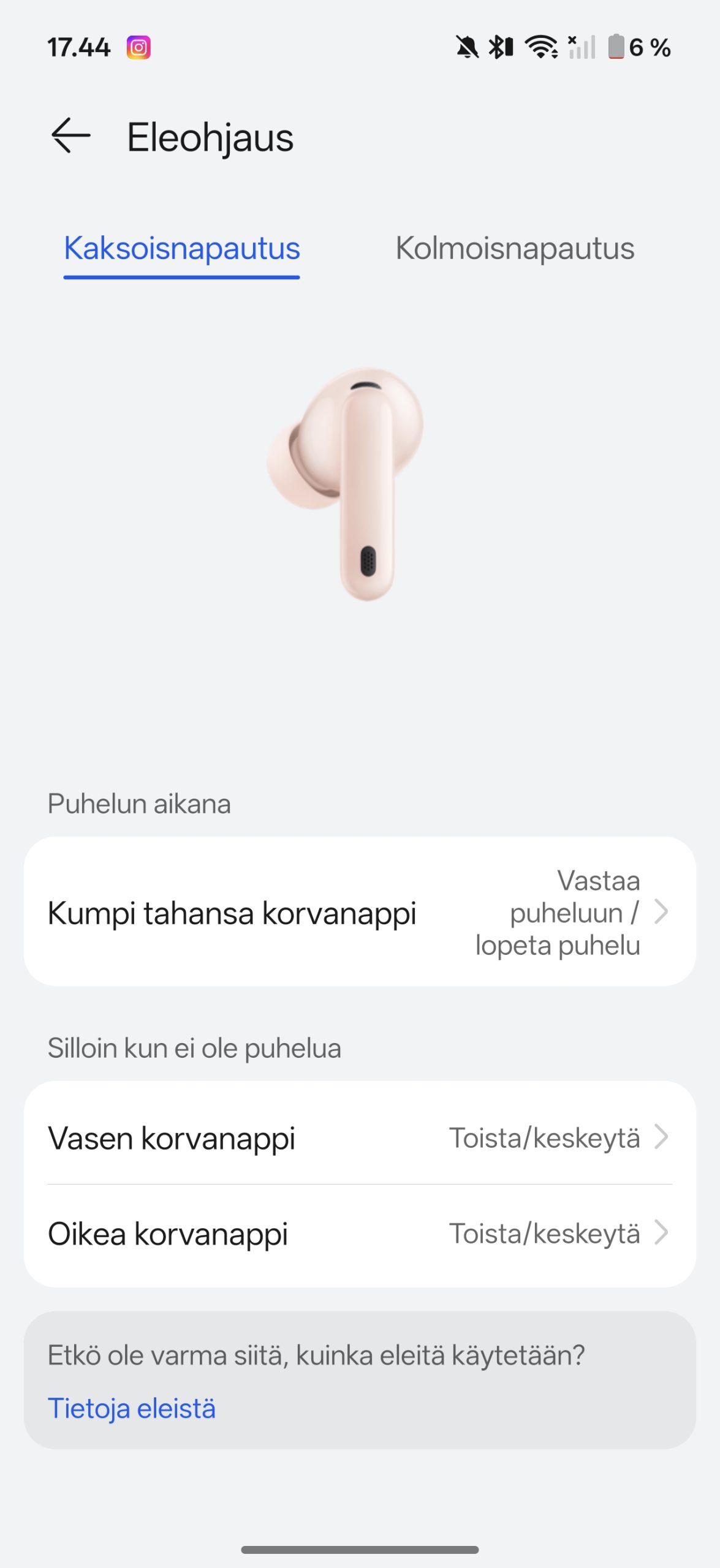Viewport: 720px width, 1568px height.
Task: Open Vasen korvanappi gesture options
Action: 360,1138
